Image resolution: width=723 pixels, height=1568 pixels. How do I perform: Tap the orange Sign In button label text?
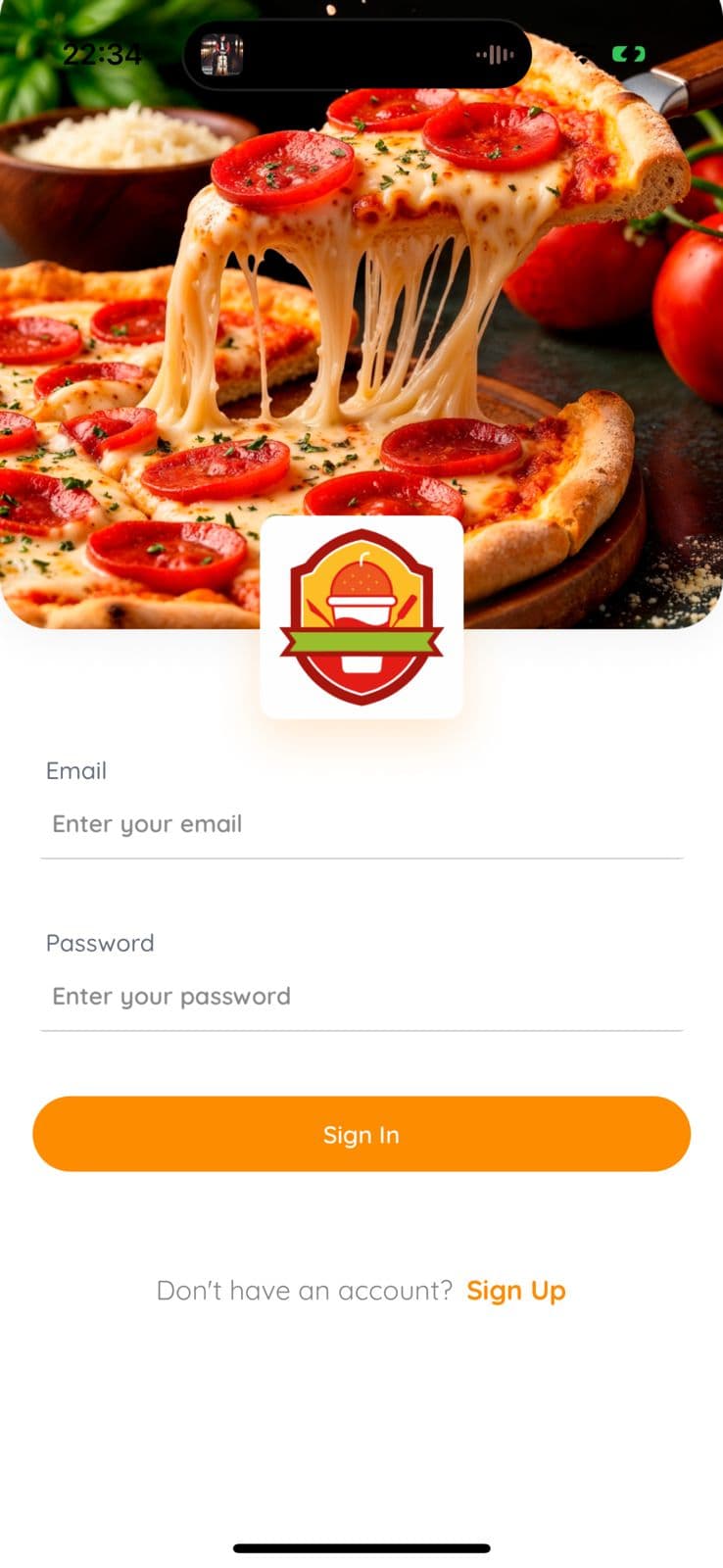coord(361,1134)
